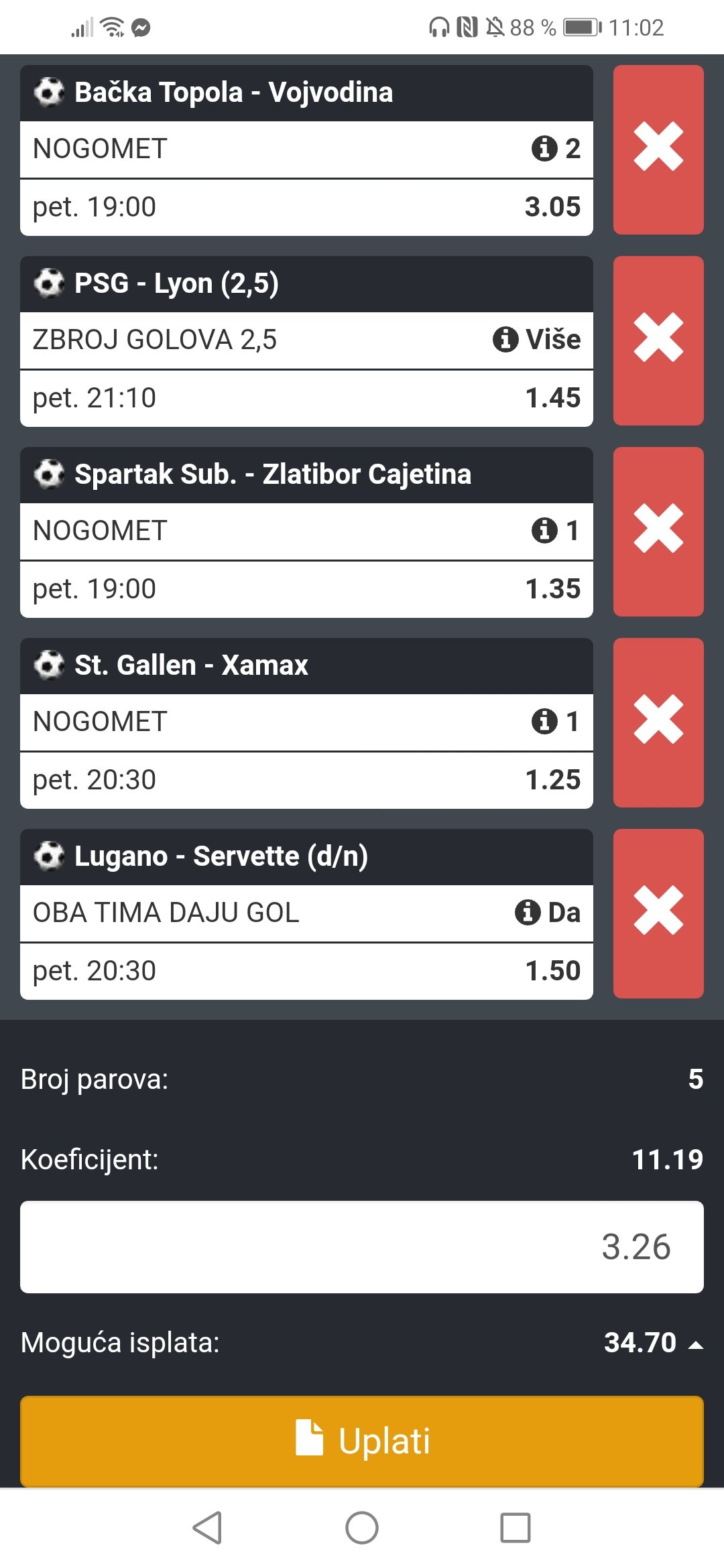Viewport: 724px width, 1568px height.
Task: Show info for the St. Gallen pick
Action: point(544,721)
